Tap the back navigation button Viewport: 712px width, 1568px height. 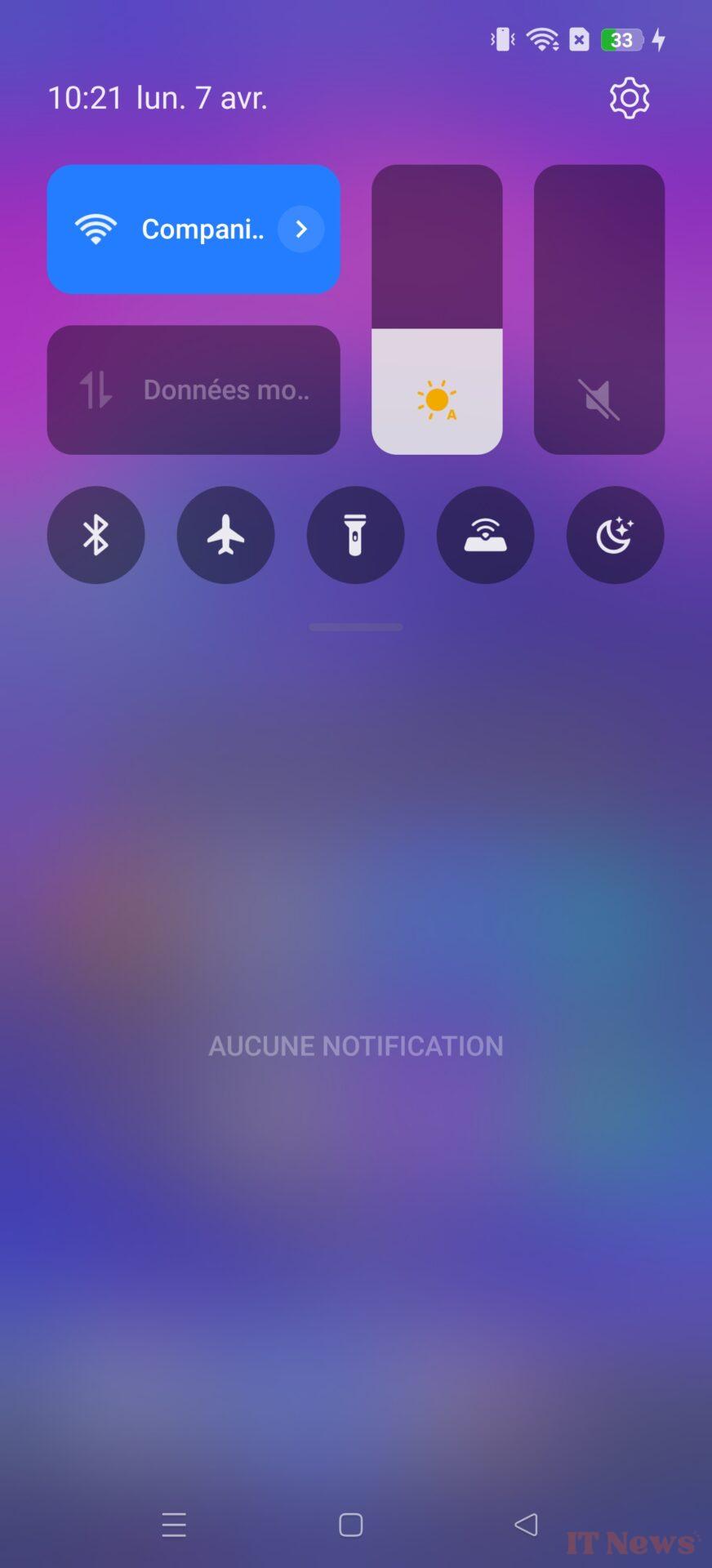(527, 1524)
